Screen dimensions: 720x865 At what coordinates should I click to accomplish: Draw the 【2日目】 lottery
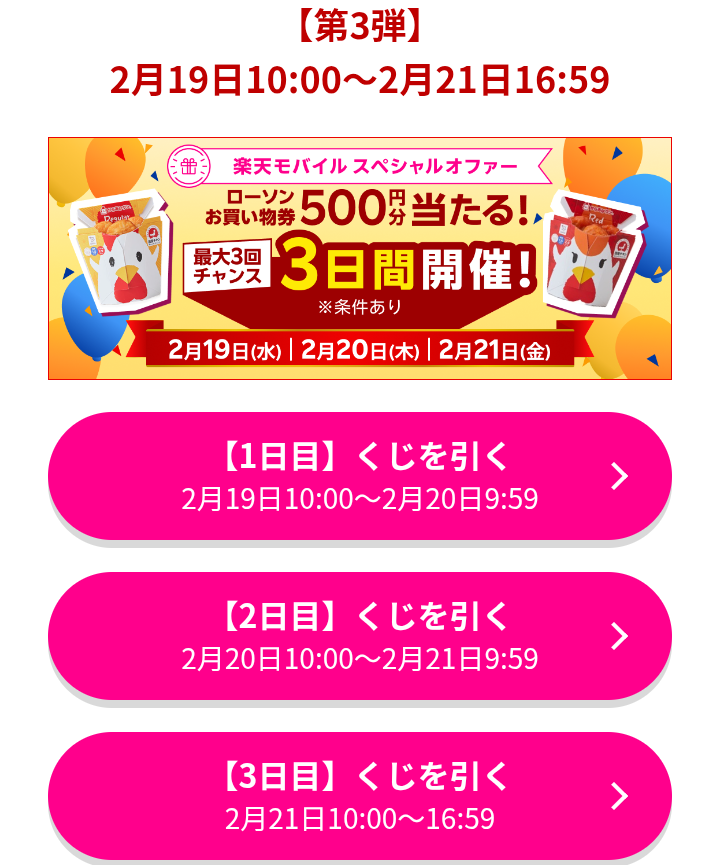(360, 636)
